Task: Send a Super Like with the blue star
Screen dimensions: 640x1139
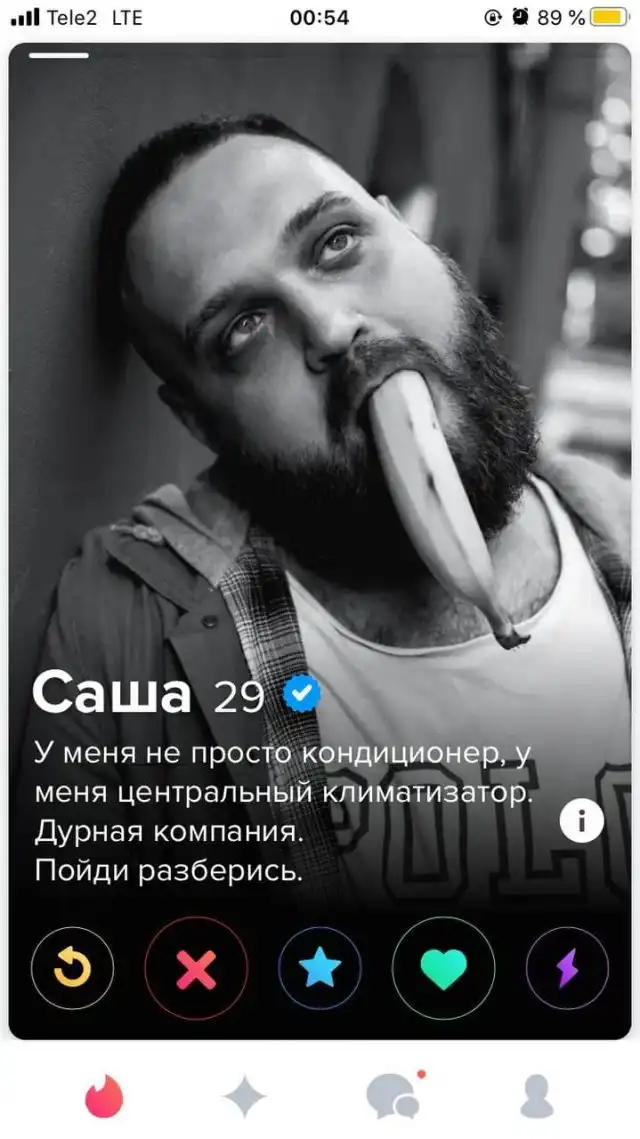Action: coord(320,968)
